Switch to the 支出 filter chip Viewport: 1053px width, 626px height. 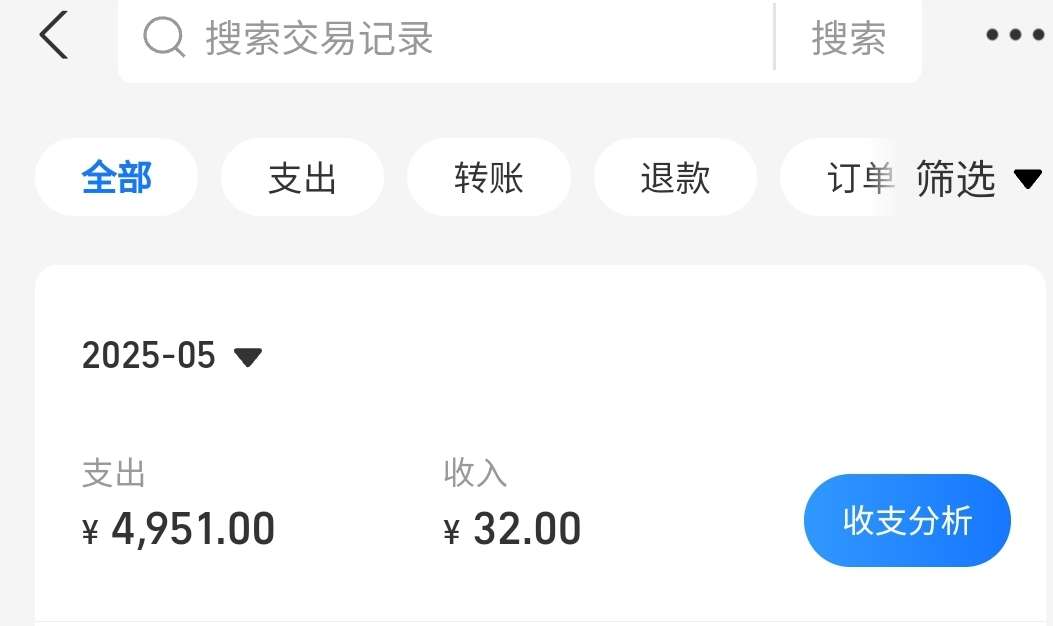pos(302,178)
